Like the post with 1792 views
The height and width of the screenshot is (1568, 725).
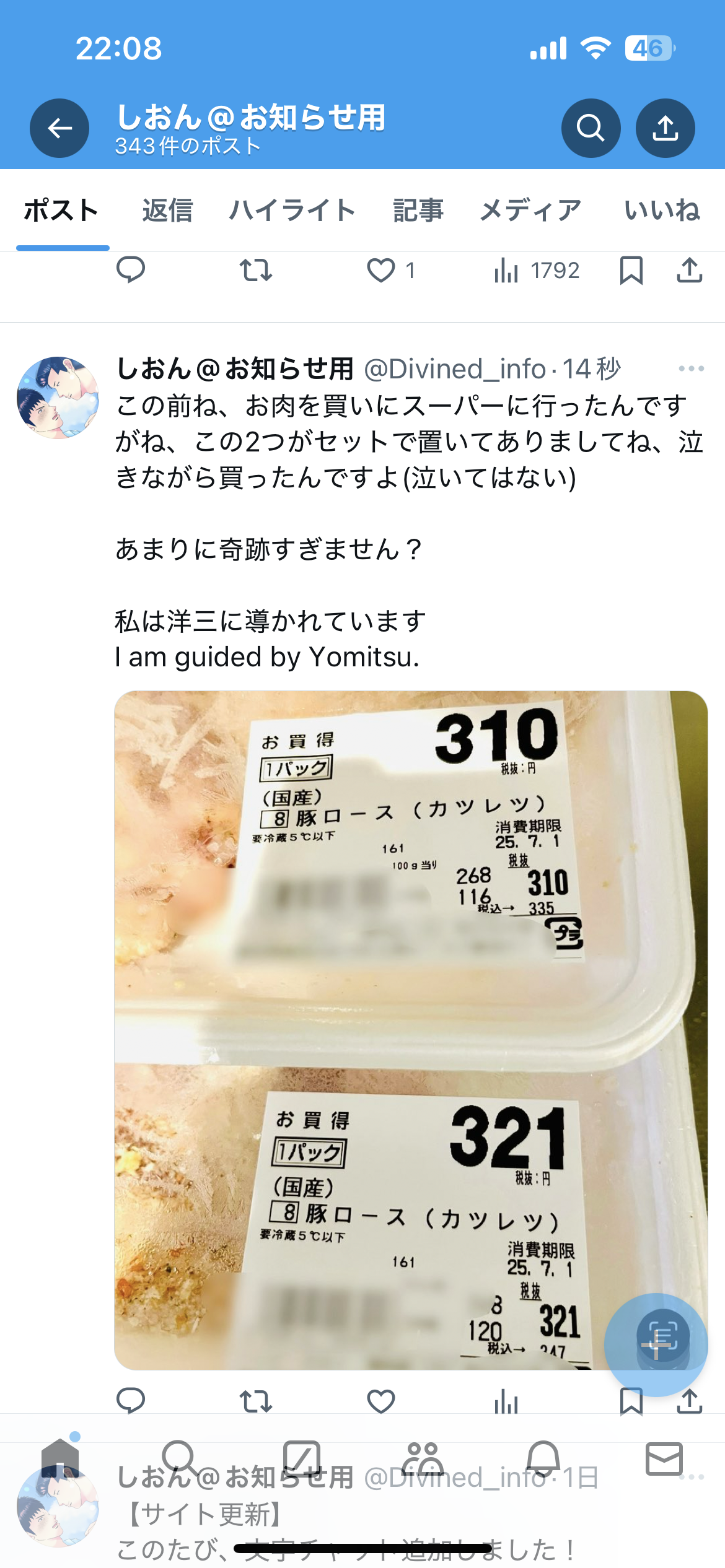[381, 271]
